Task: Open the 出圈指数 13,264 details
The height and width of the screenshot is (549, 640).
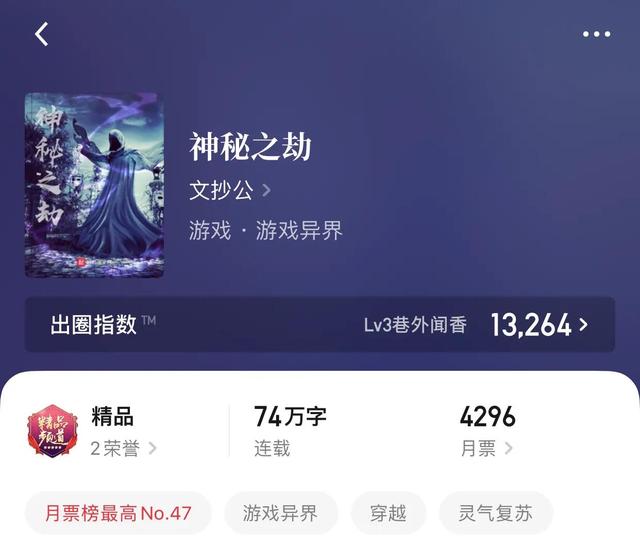Action: pyautogui.click(x=320, y=325)
